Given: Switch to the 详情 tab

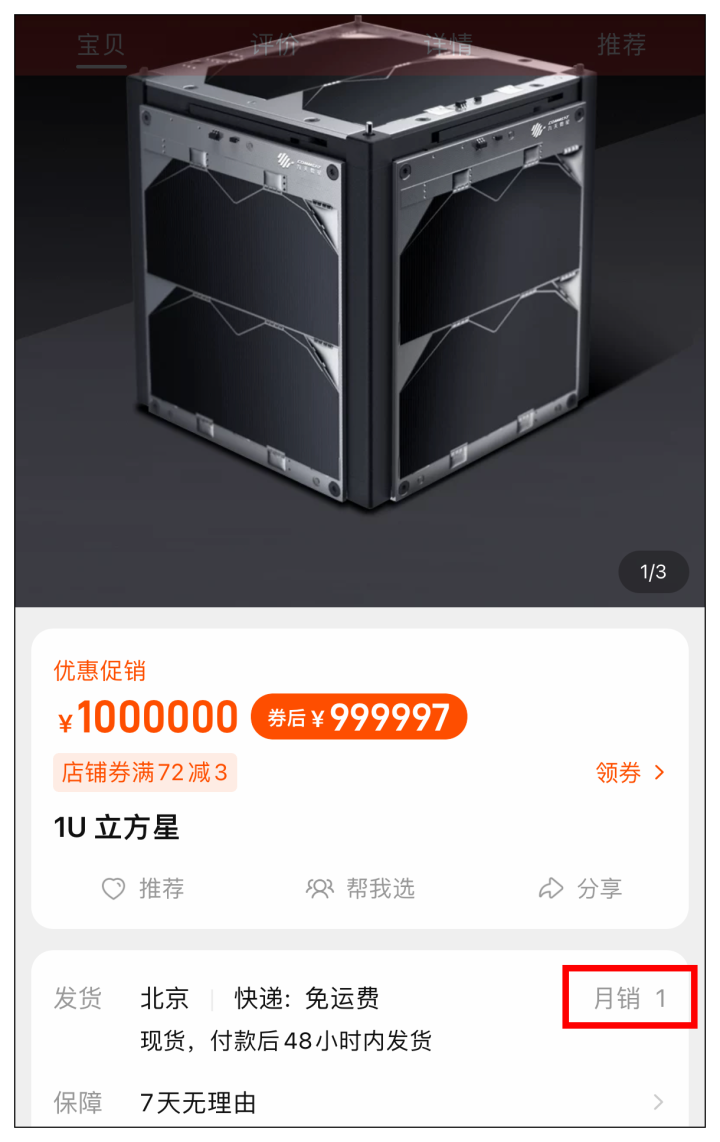Looking at the screenshot, I should [448, 44].
